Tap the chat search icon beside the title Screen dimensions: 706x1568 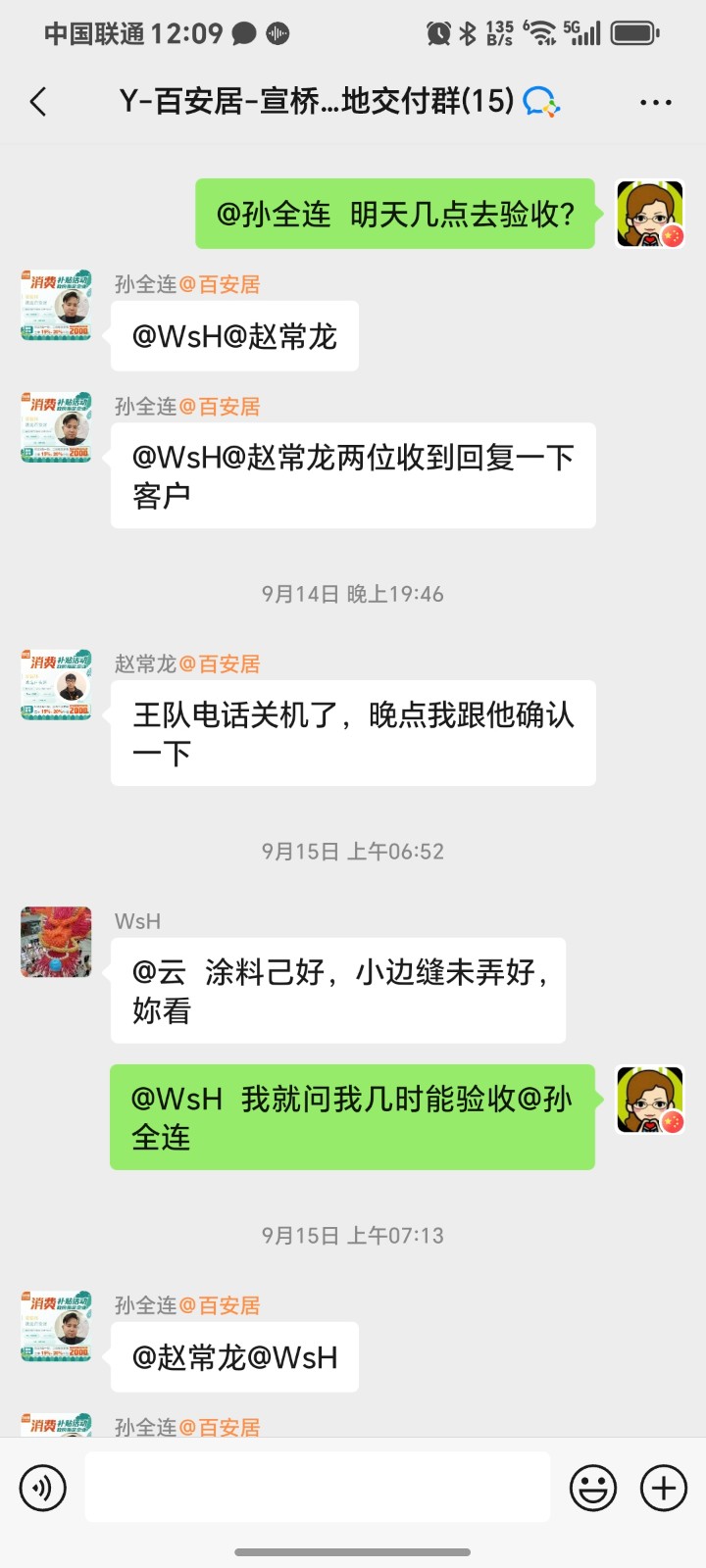coord(540,102)
